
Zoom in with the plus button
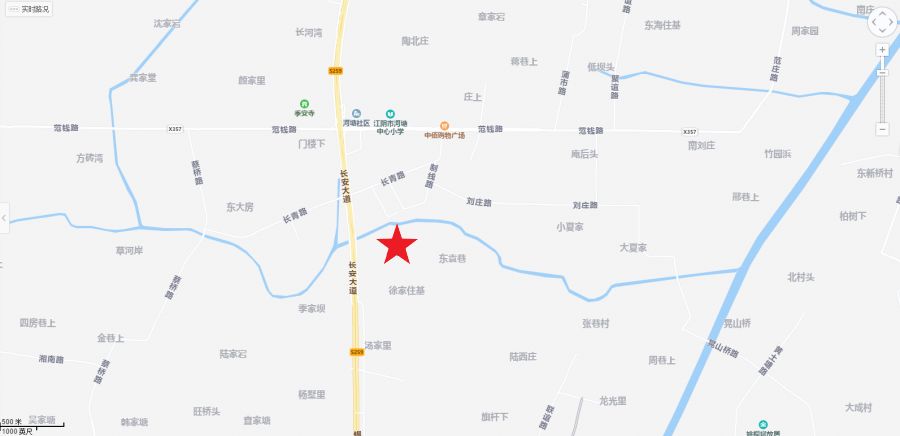pyautogui.click(x=882, y=50)
